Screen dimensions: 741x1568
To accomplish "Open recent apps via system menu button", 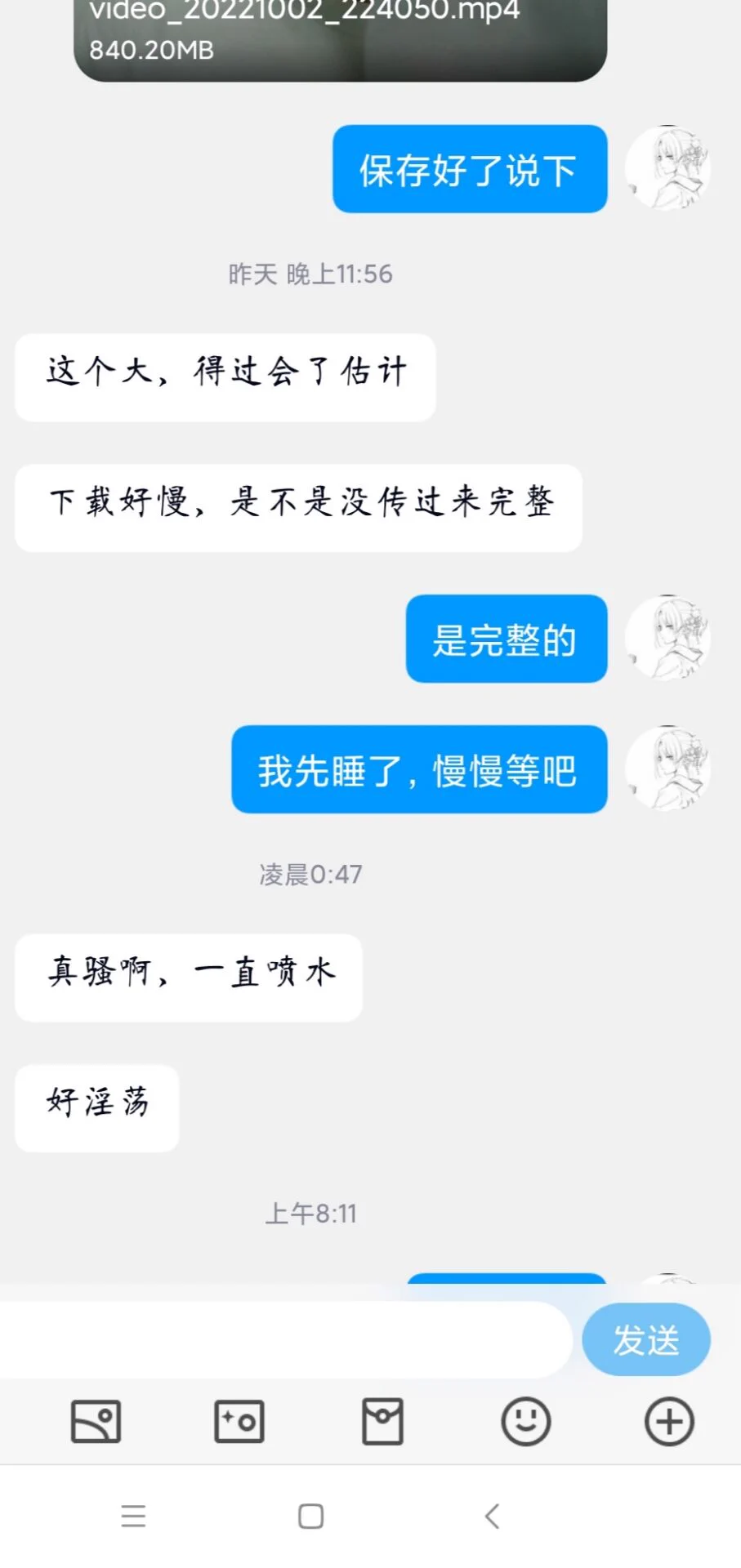I will (133, 1517).
